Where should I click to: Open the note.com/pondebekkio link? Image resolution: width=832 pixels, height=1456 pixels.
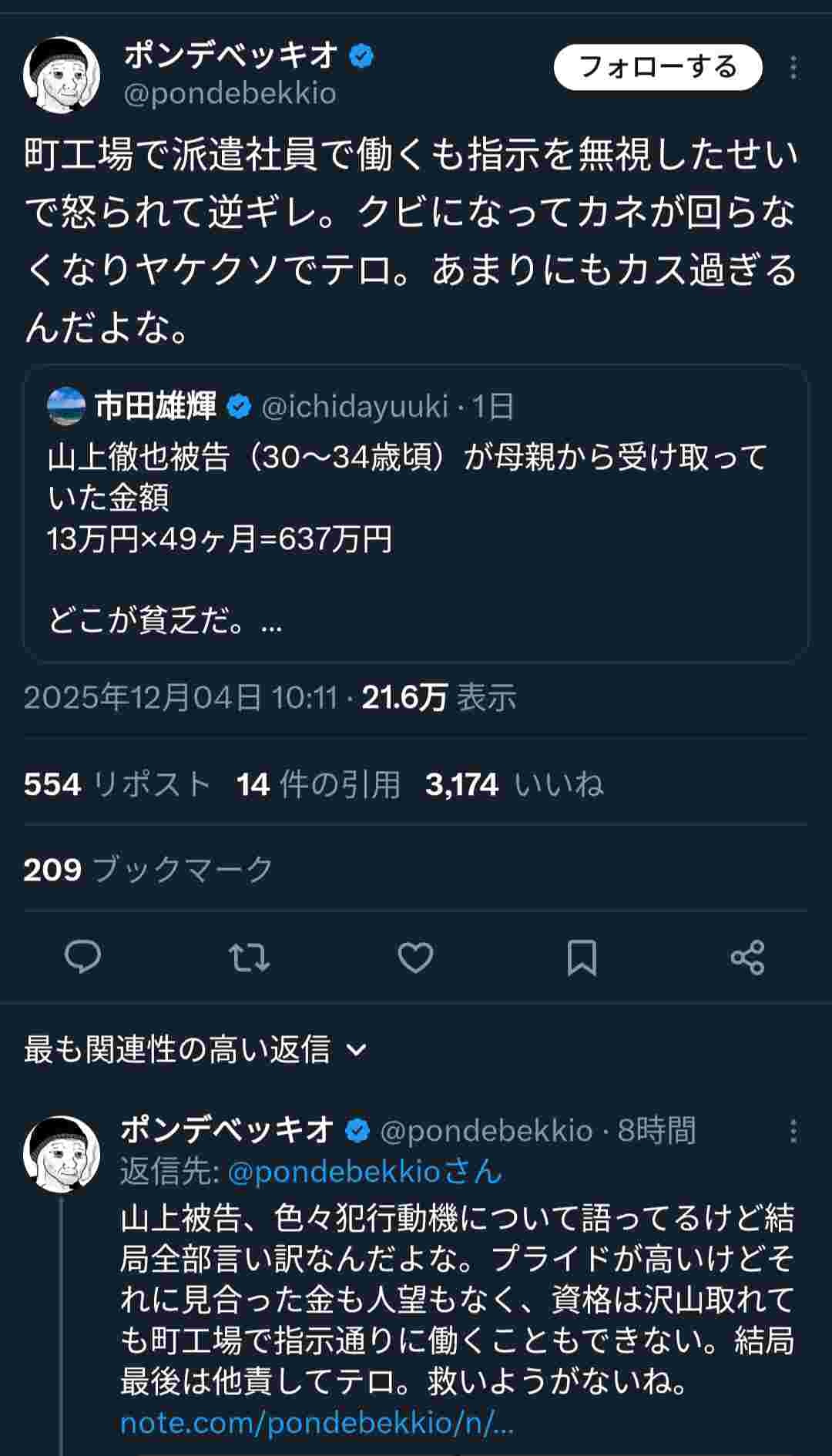pyautogui.click(x=317, y=1422)
